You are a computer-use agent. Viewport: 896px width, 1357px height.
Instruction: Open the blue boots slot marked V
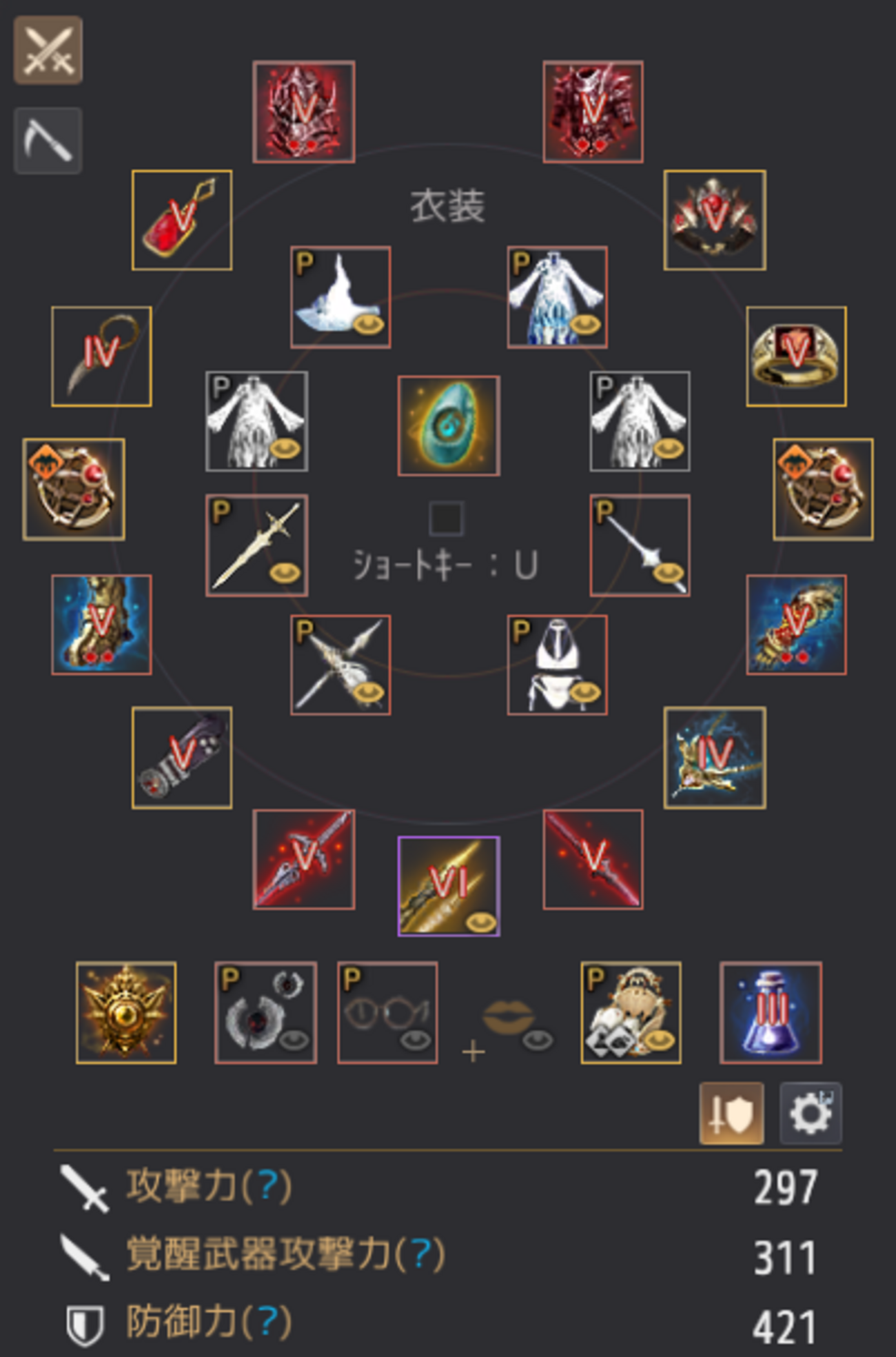(101, 625)
